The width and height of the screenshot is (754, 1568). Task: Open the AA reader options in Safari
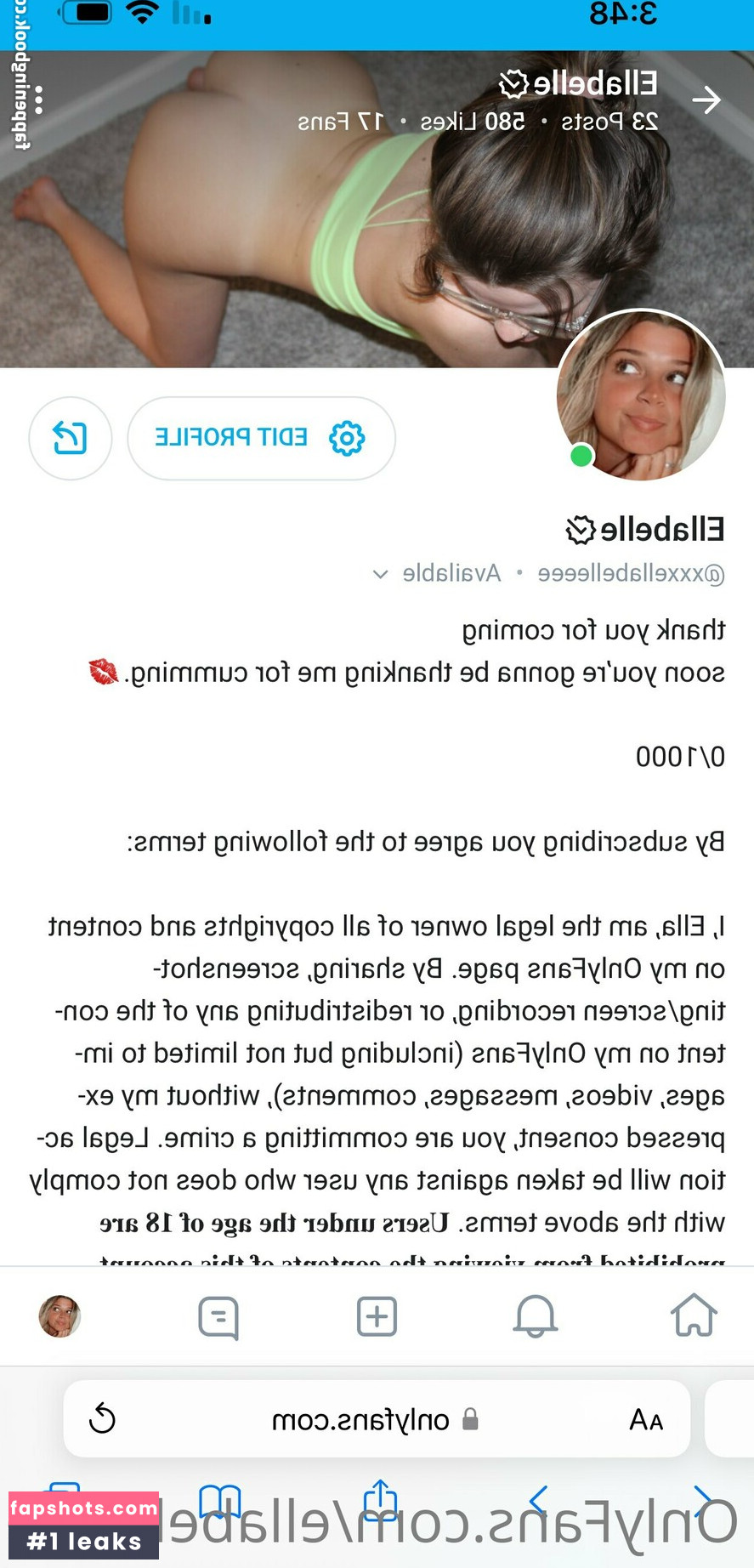[646, 1419]
